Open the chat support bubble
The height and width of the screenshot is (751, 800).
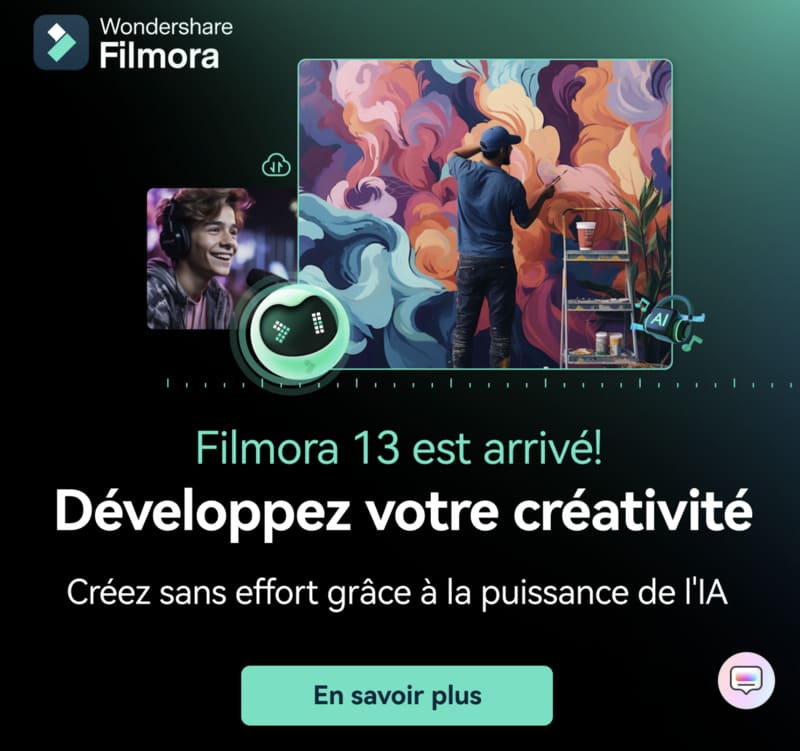[746, 681]
